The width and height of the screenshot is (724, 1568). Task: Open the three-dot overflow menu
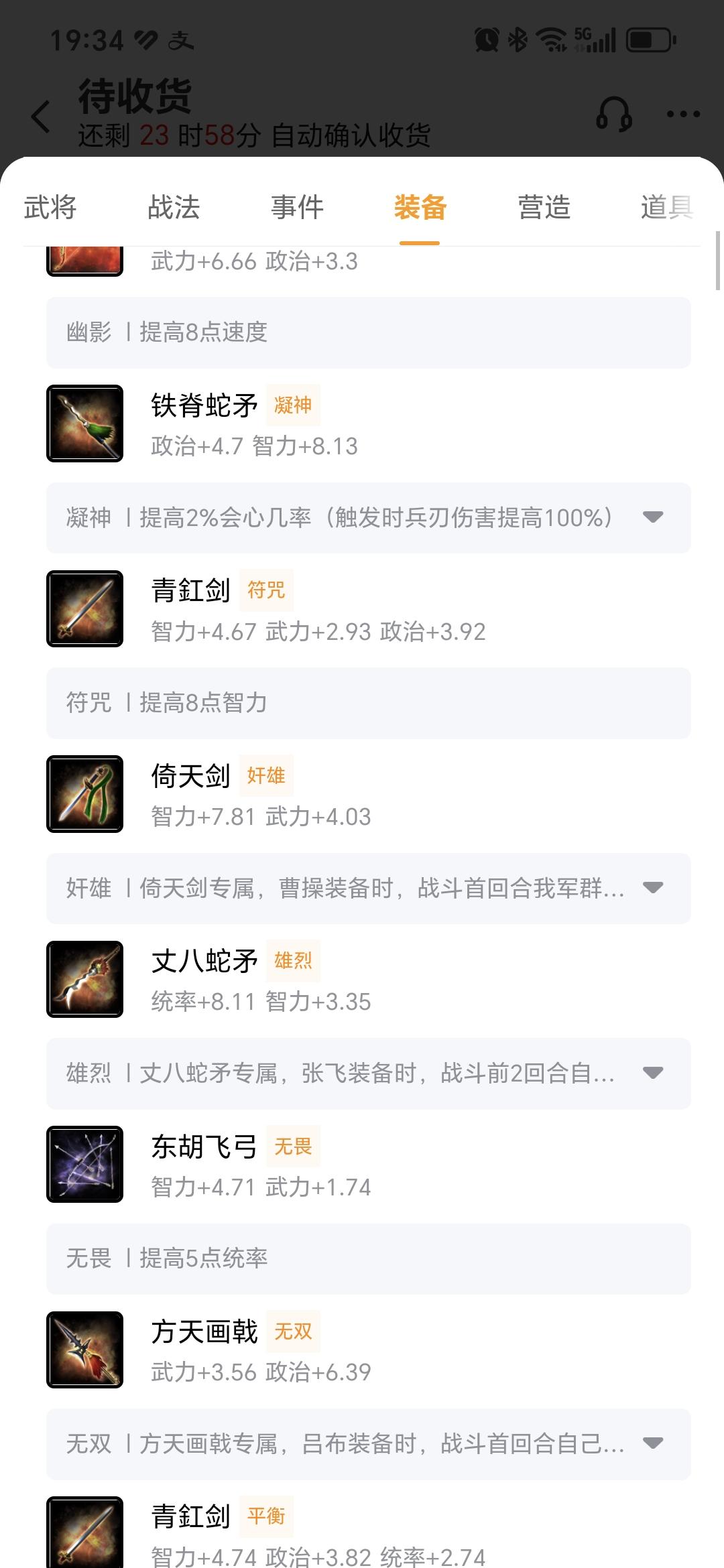[x=683, y=115]
